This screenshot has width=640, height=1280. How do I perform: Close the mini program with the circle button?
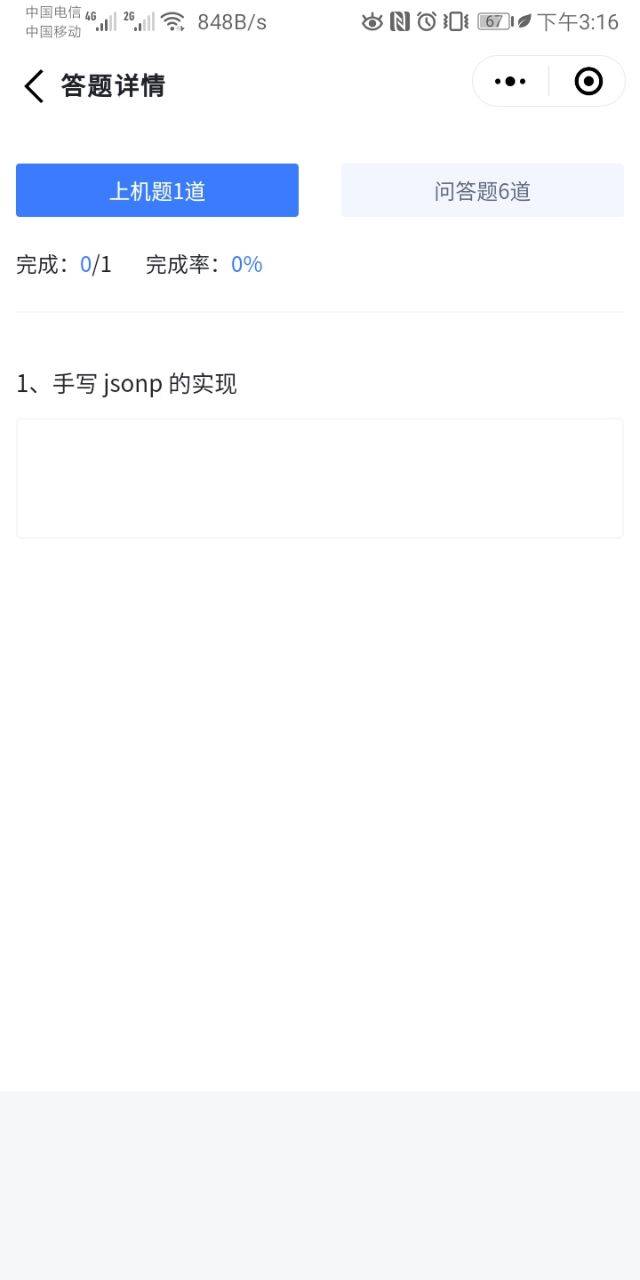point(588,82)
